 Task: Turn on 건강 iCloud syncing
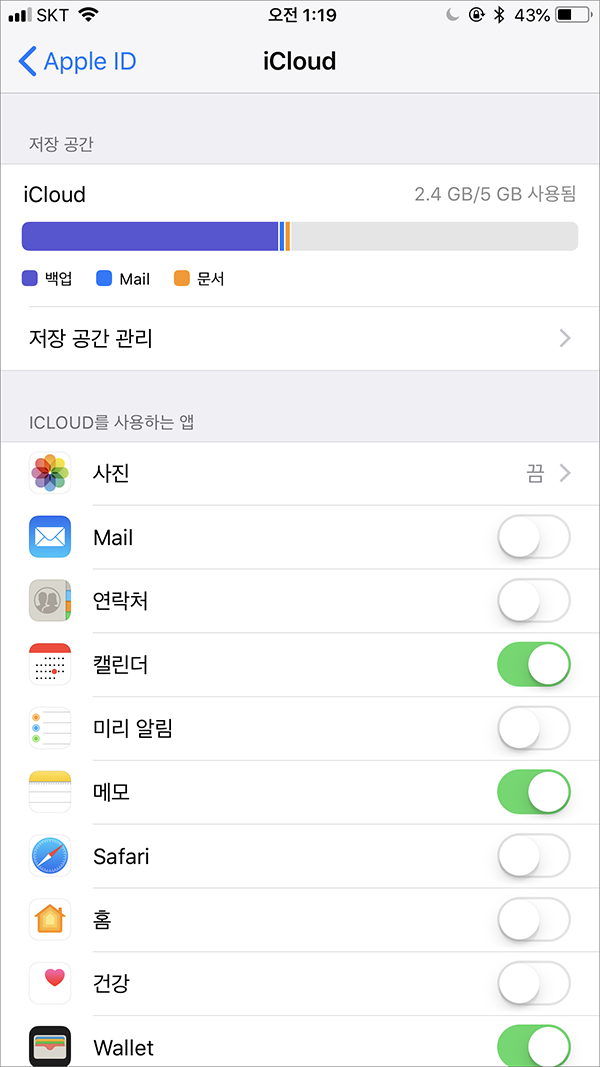(534, 983)
